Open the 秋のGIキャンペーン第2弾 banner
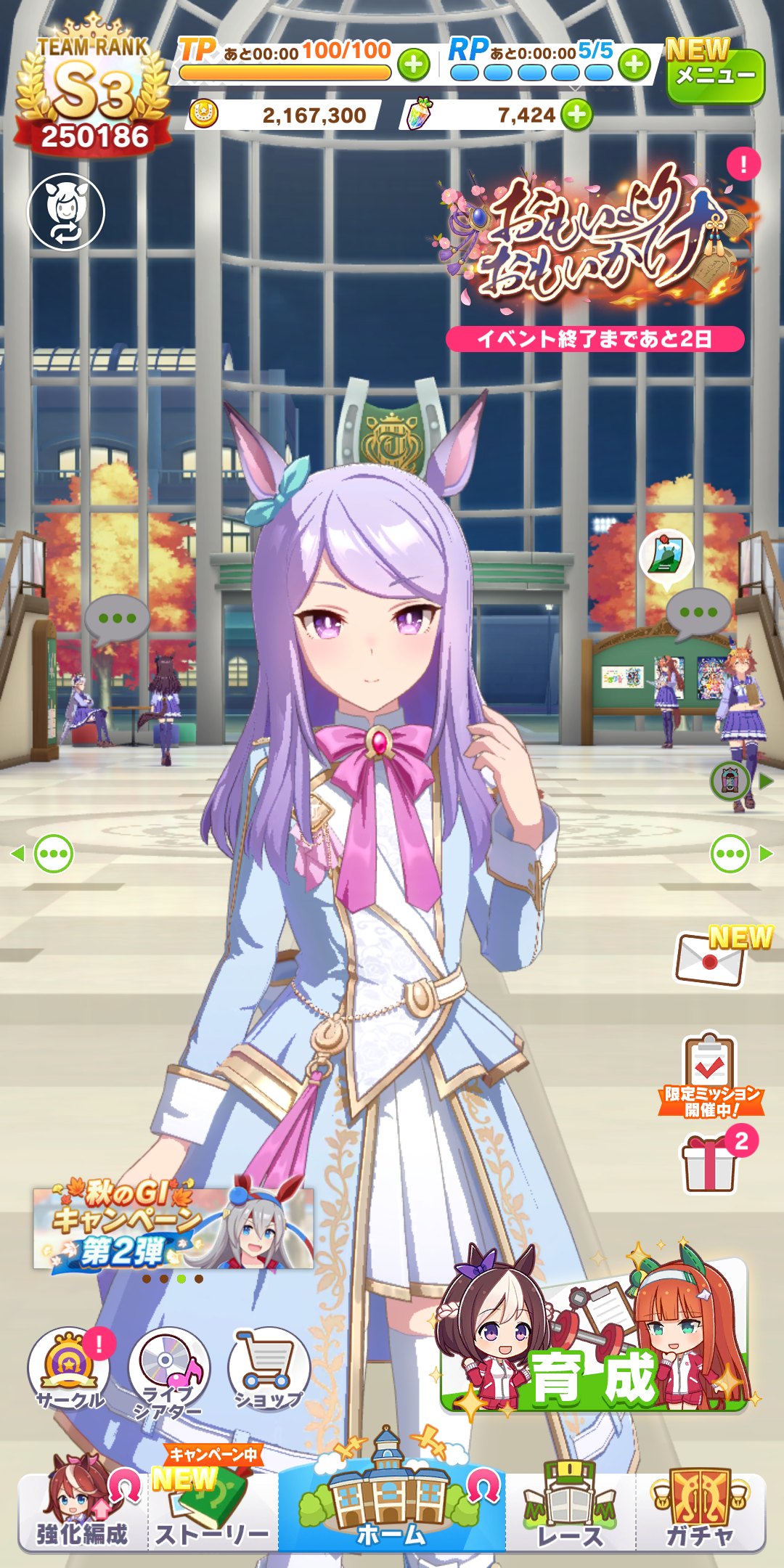 [x=173, y=1228]
